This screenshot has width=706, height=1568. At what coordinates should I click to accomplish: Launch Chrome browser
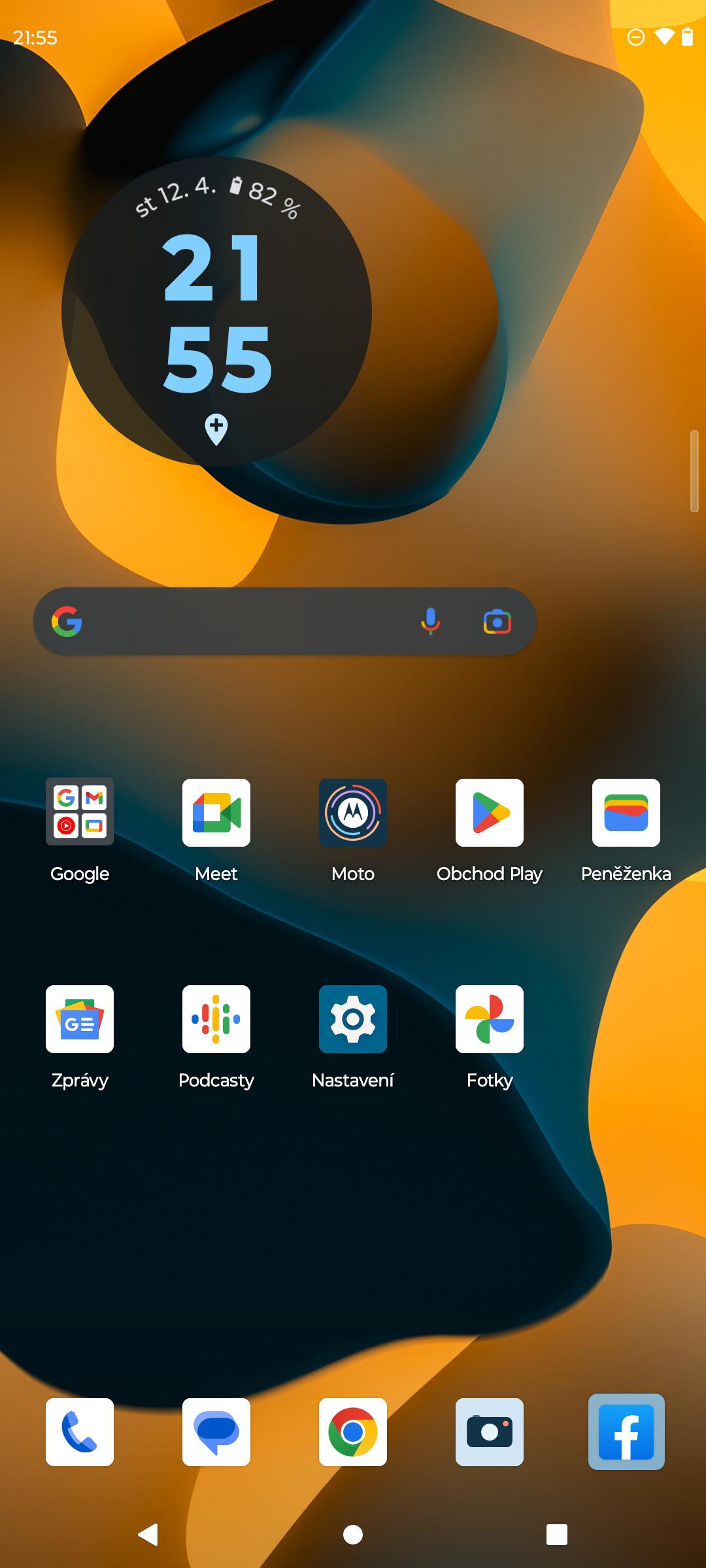353,1431
